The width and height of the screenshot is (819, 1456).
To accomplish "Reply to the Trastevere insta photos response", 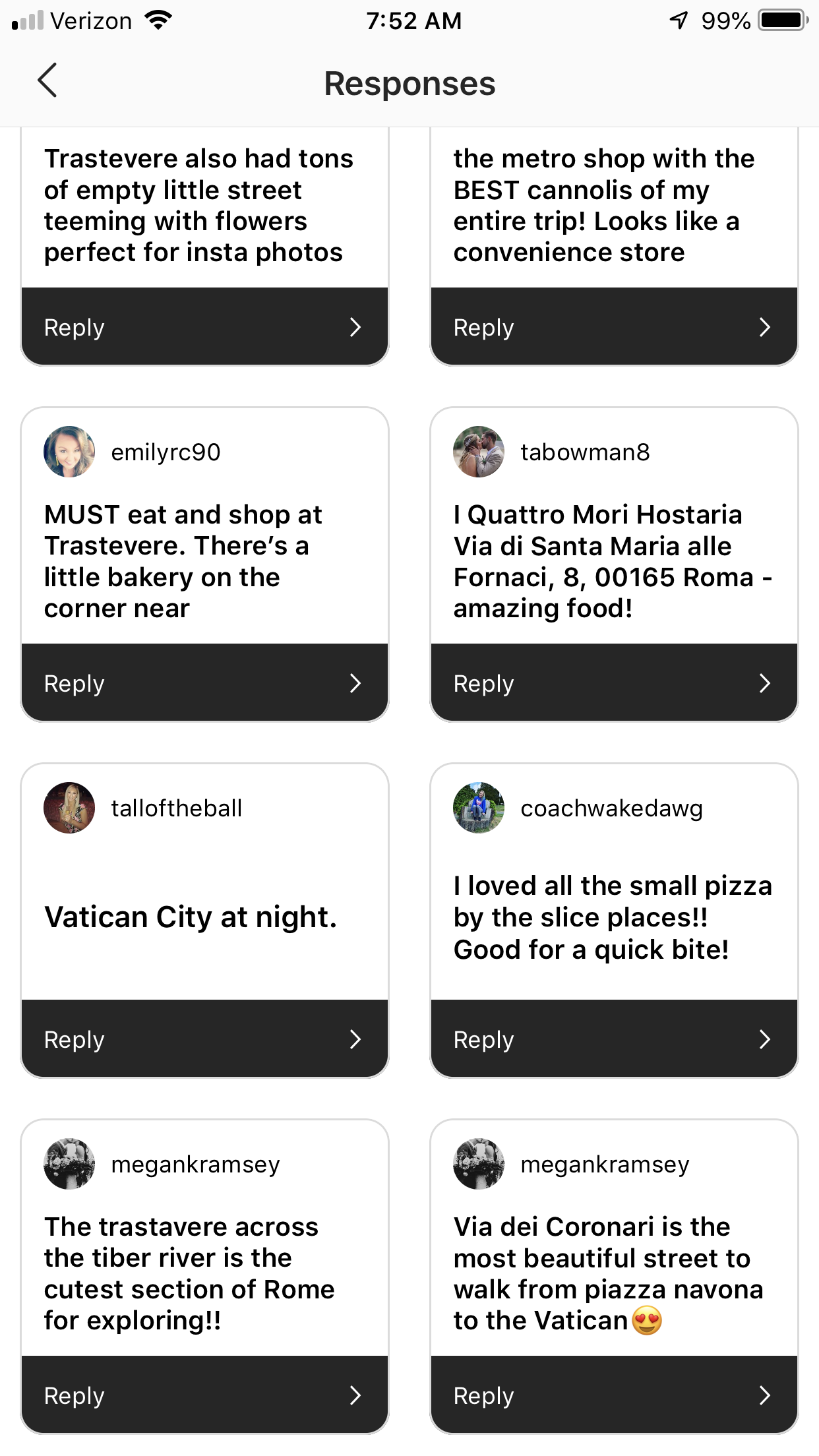I will point(204,327).
